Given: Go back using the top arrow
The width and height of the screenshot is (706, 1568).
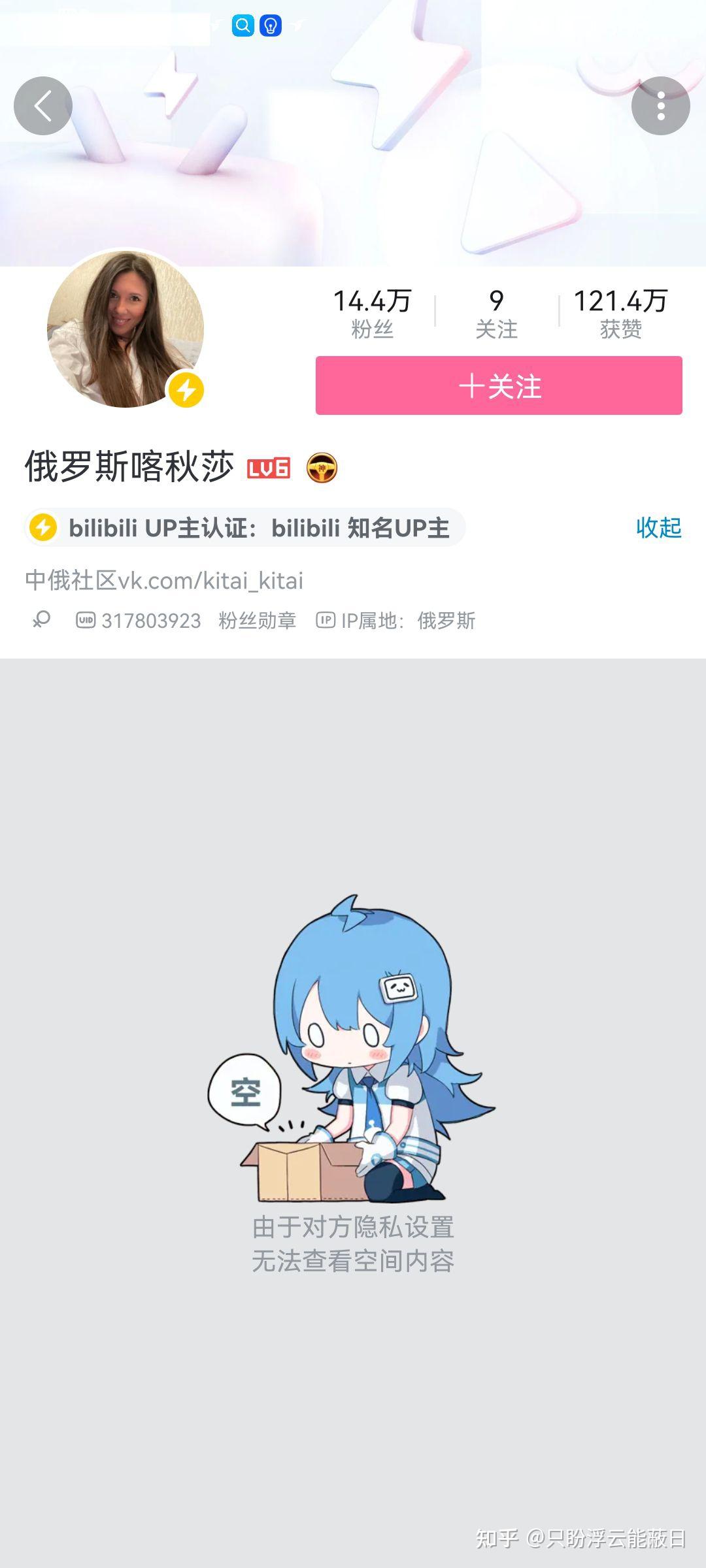Looking at the screenshot, I should [43, 106].
